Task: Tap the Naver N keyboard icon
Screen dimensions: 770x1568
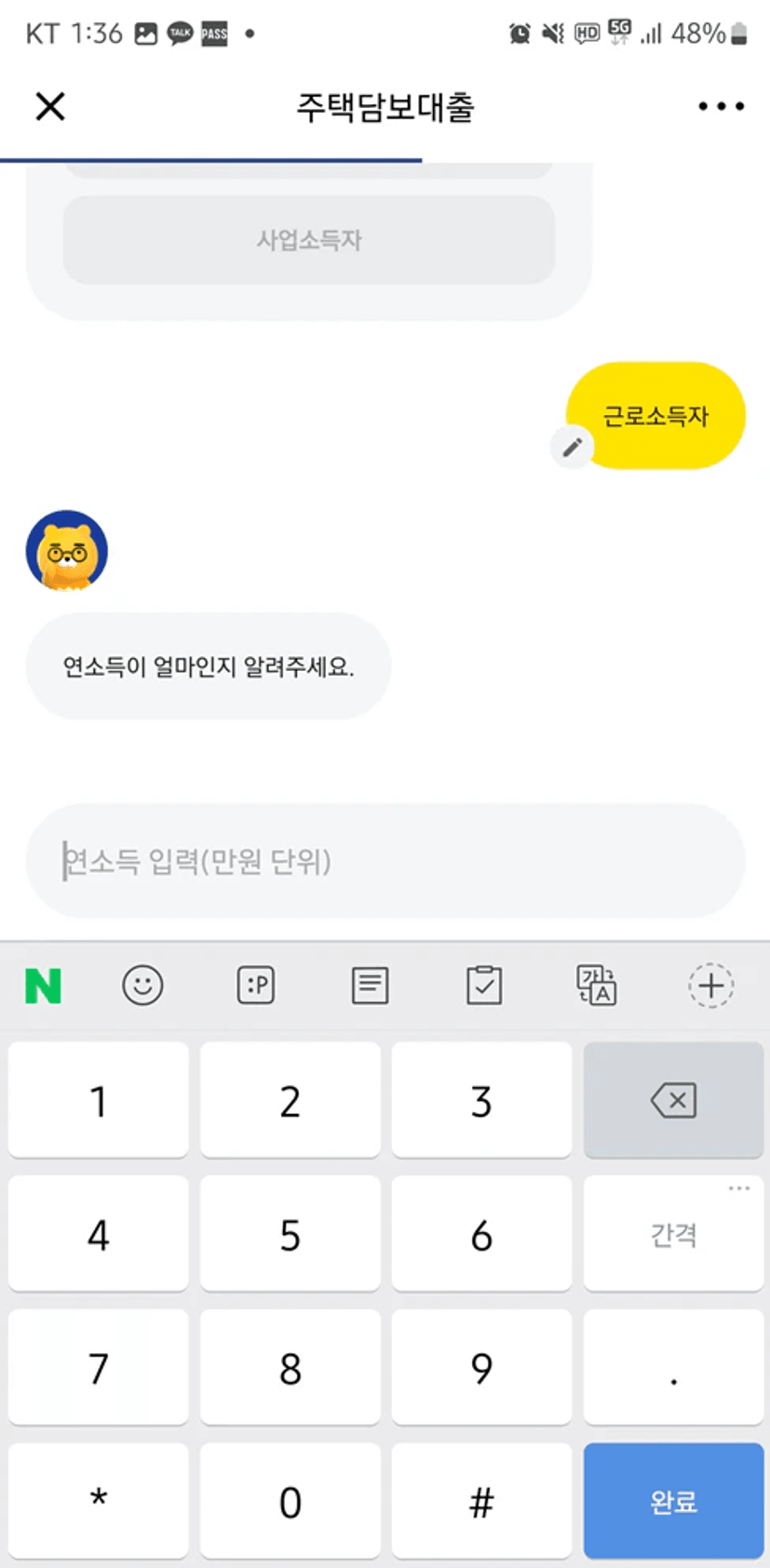Action: (43, 985)
